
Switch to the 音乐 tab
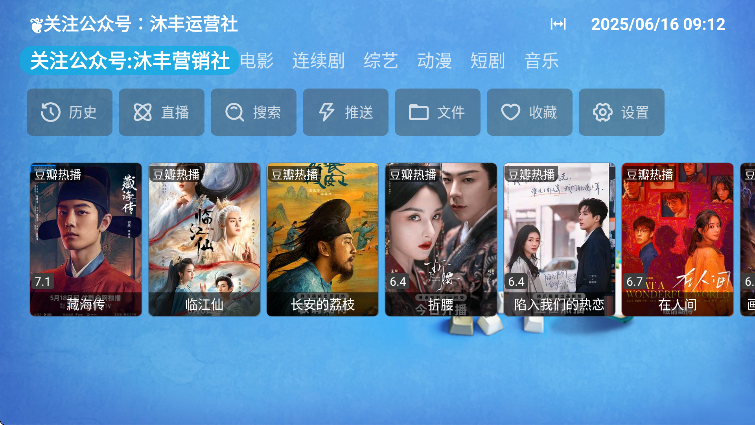point(541,61)
